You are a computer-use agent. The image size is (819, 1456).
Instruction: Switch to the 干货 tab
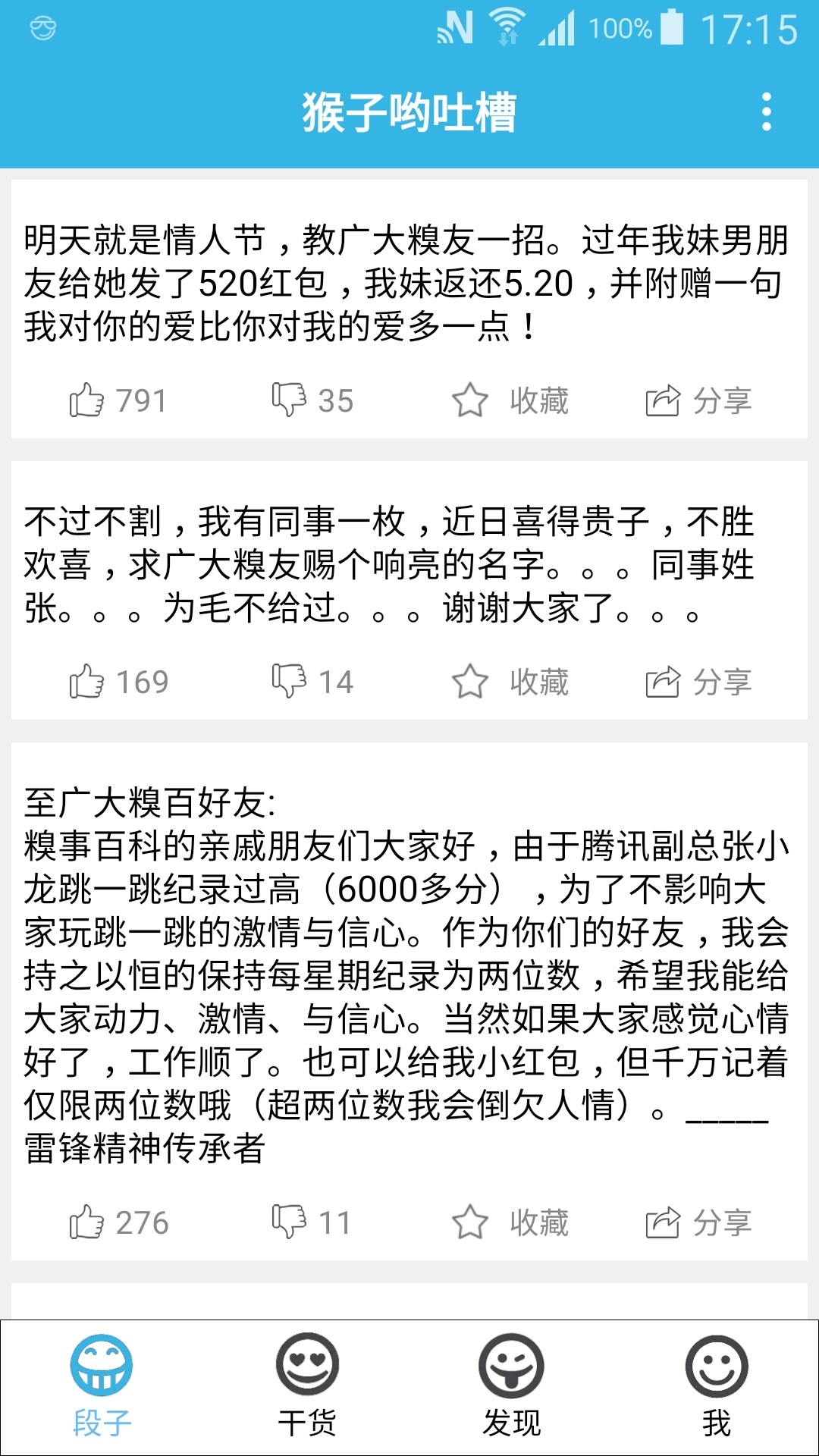(x=307, y=1386)
